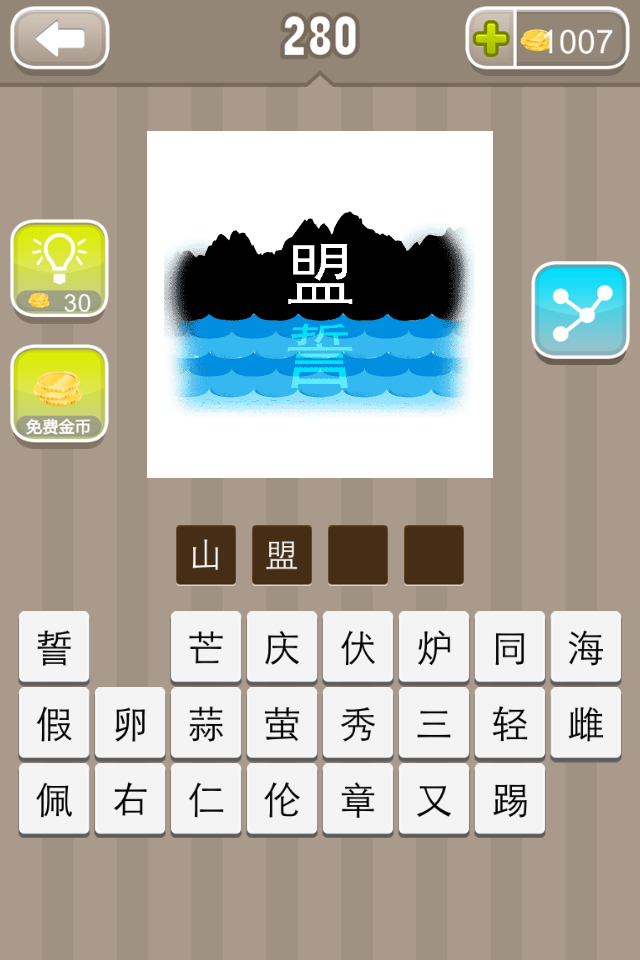Share this puzzle

coord(580,311)
